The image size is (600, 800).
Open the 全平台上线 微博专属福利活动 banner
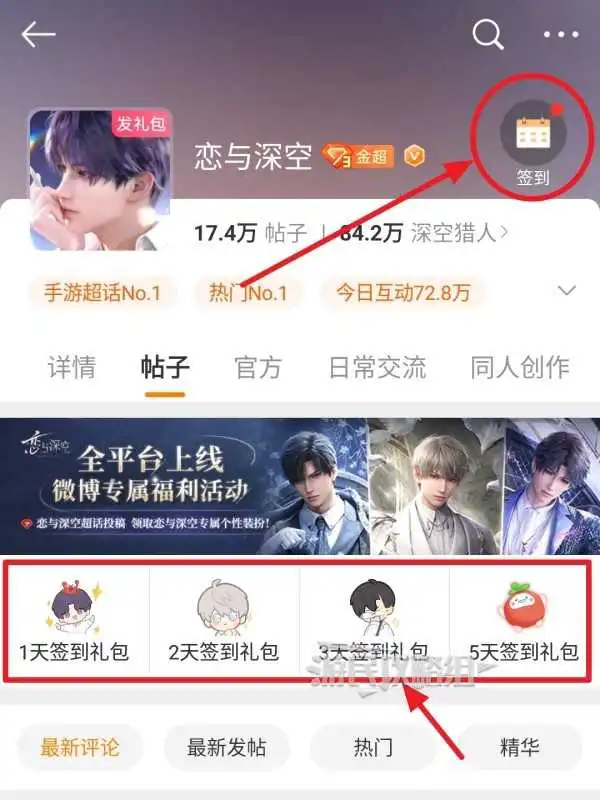click(x=300, y=486)
